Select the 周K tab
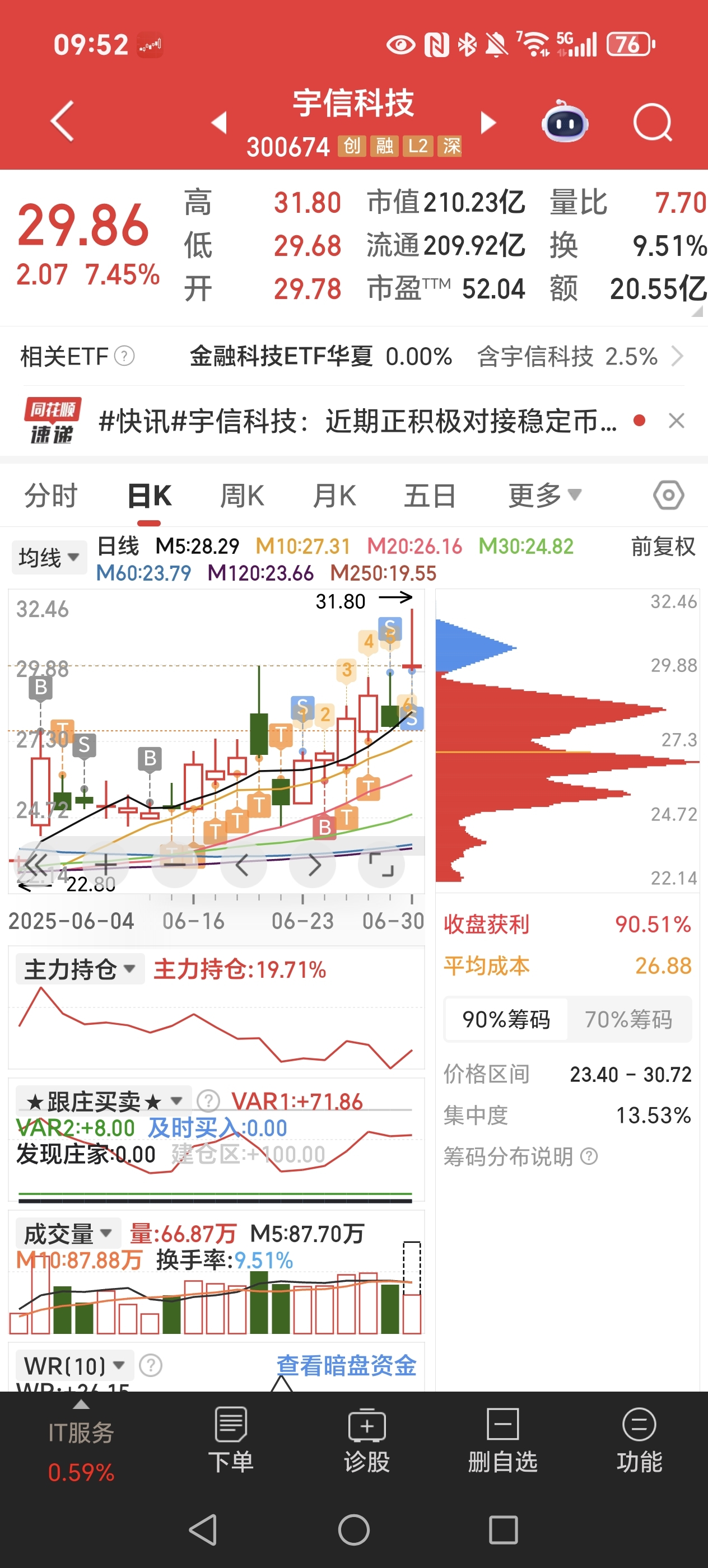 (241, 496)
